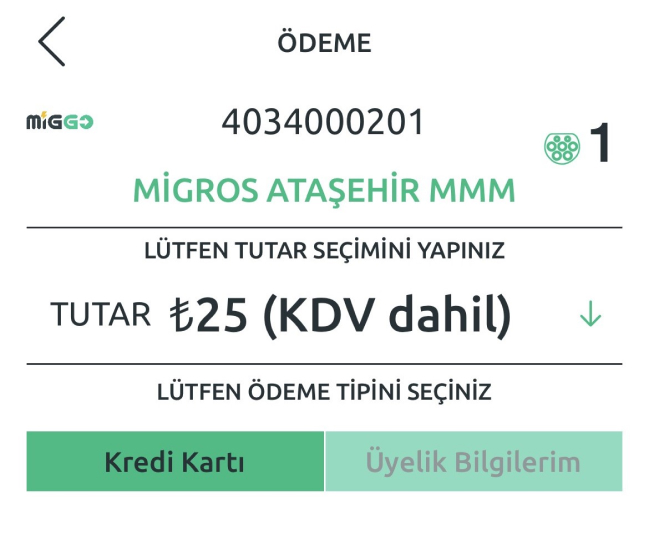Go back from the Ödeme screen
The image size is (649, 553).
(x=52, y=43)
